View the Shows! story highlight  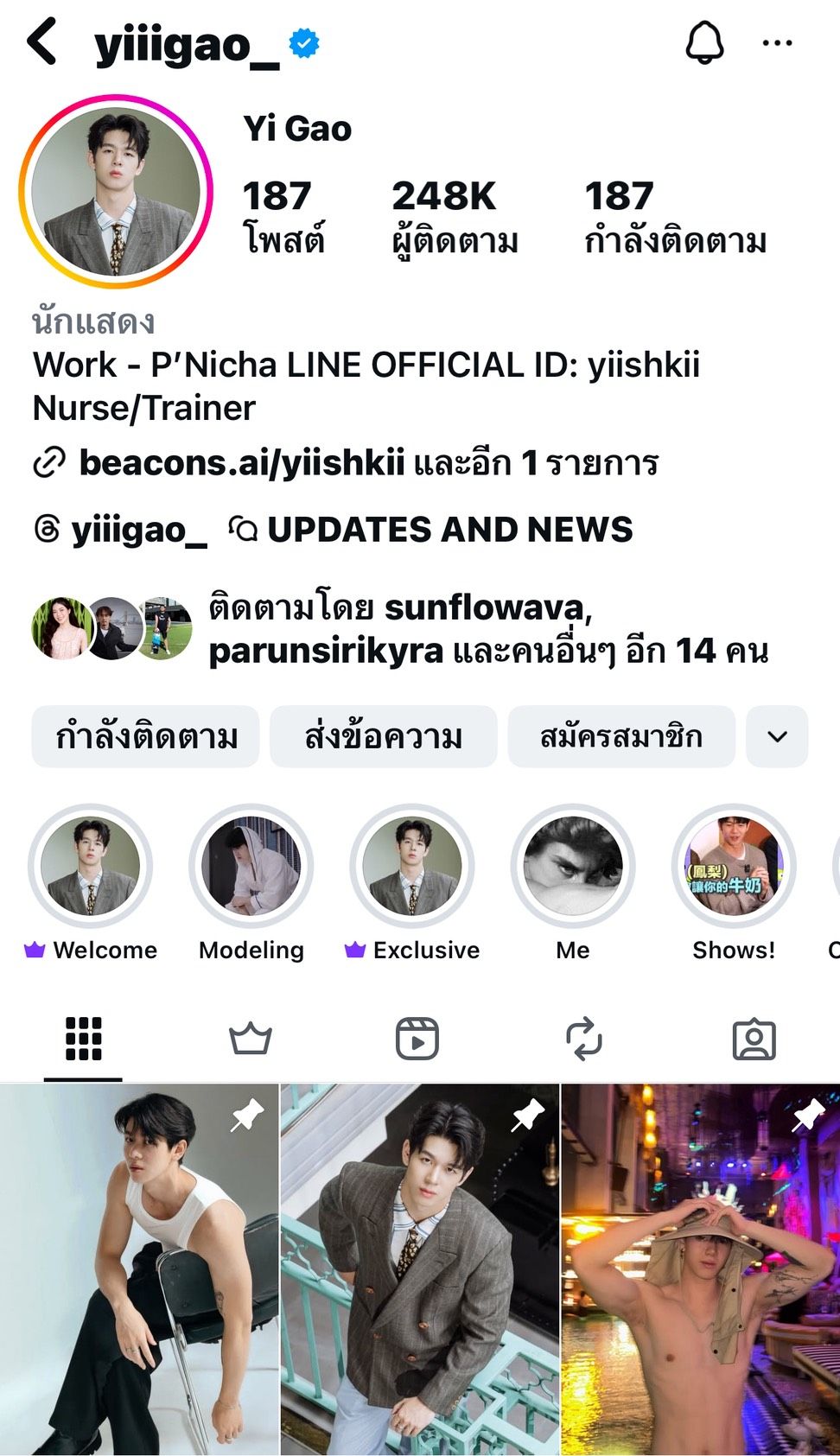pos(733,867)
